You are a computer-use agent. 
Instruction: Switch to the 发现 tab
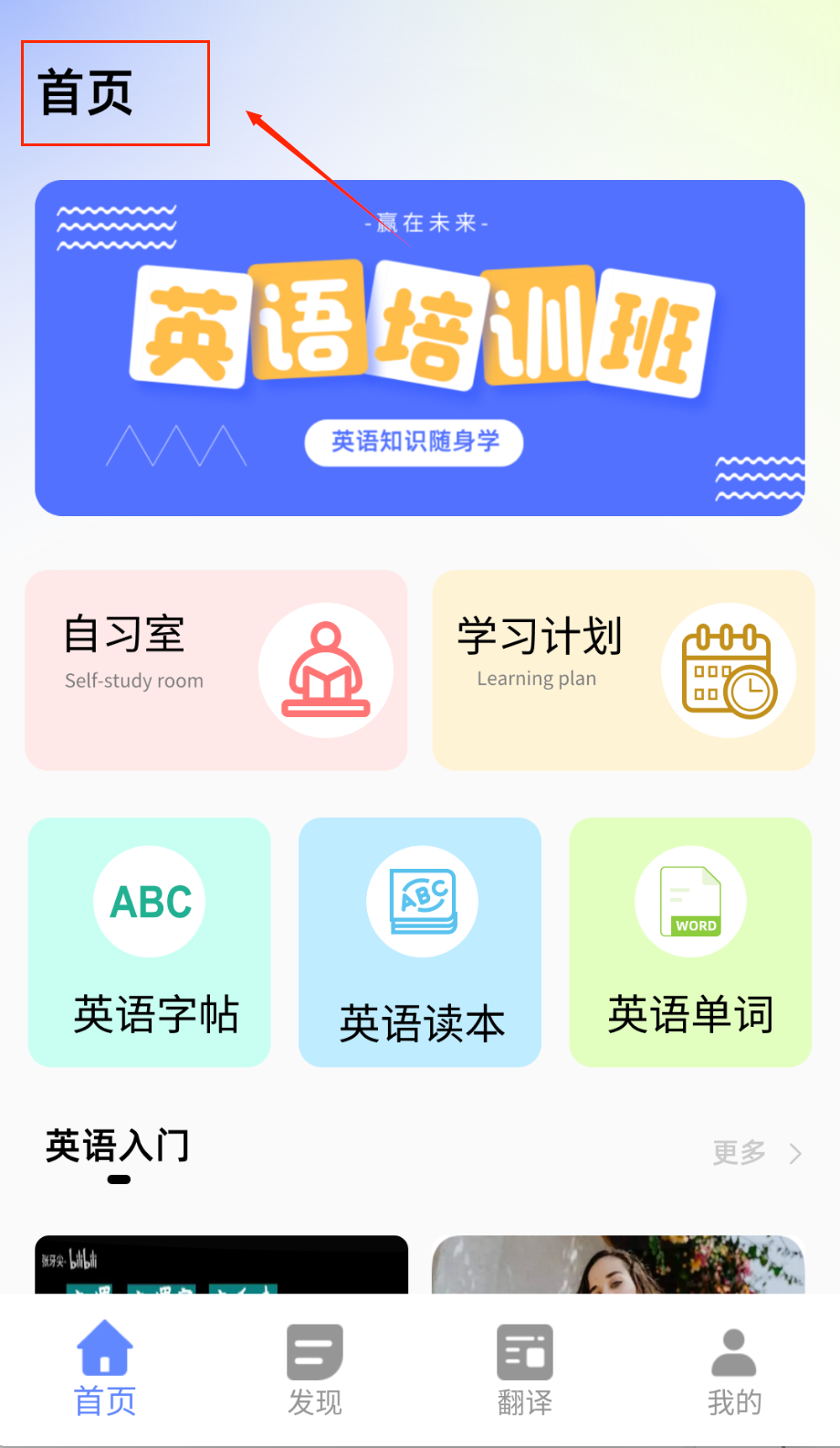[x=315, y=1369]
